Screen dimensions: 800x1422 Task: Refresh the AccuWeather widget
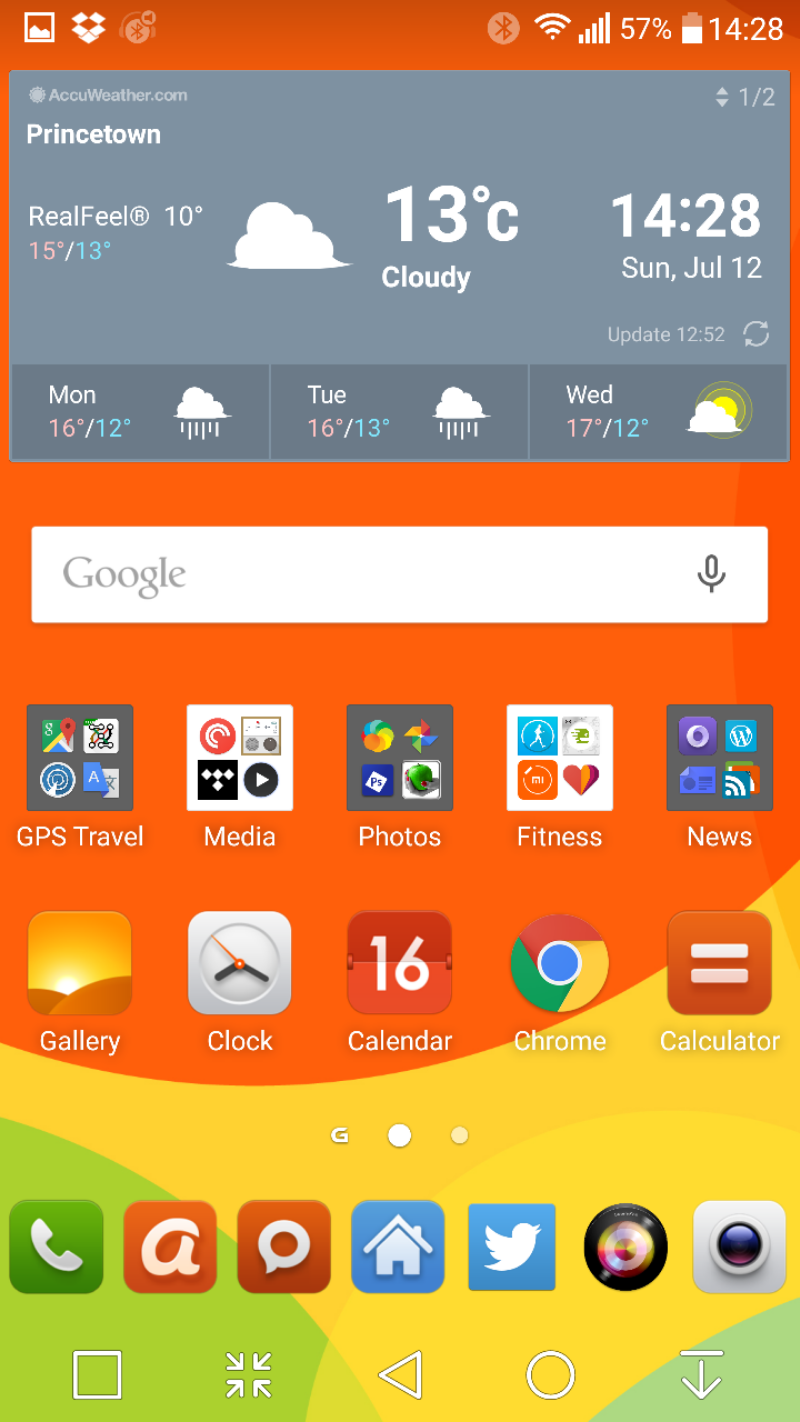756,334
